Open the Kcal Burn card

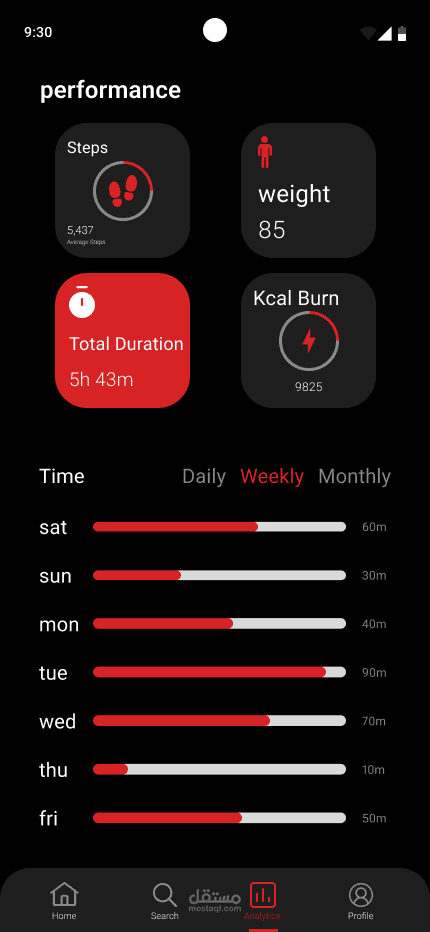pos(308,341)
